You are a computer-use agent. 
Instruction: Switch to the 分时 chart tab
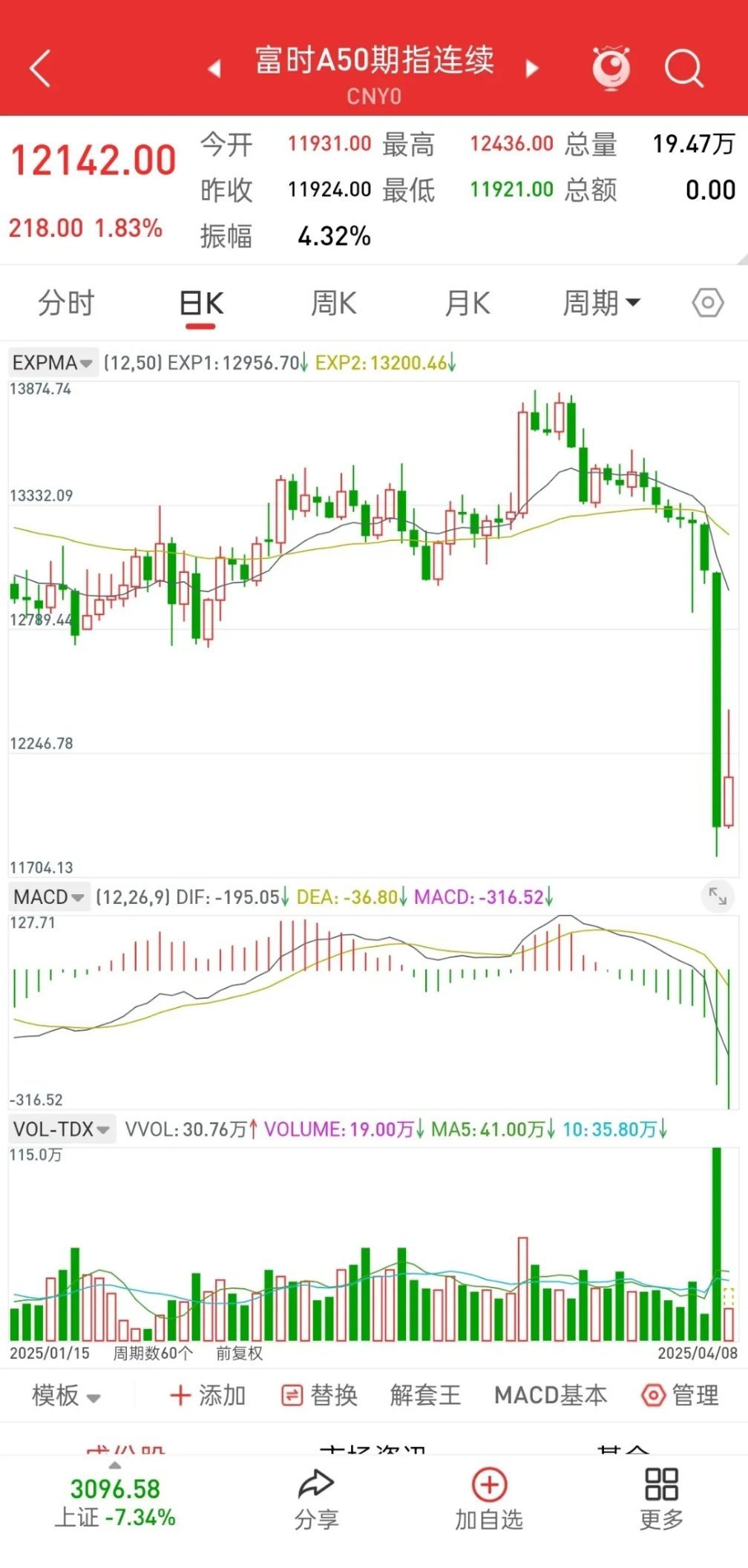point(66,304)
